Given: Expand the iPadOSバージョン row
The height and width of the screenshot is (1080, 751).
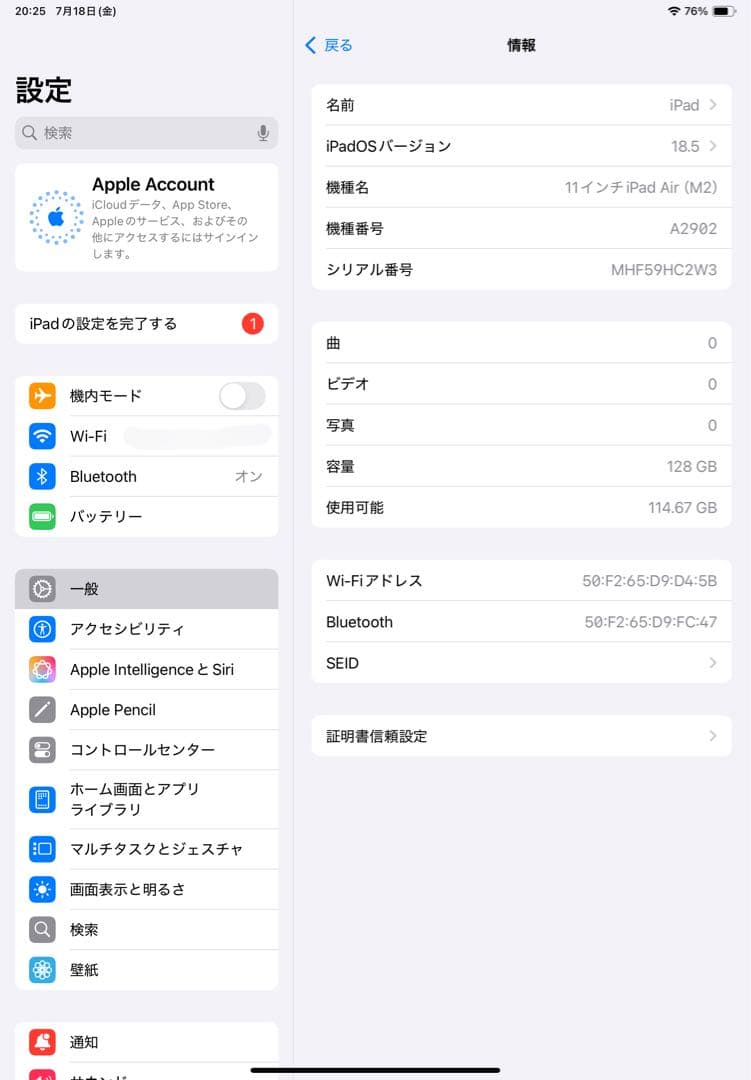Looking at the screenshot, I should pos(520,145).
